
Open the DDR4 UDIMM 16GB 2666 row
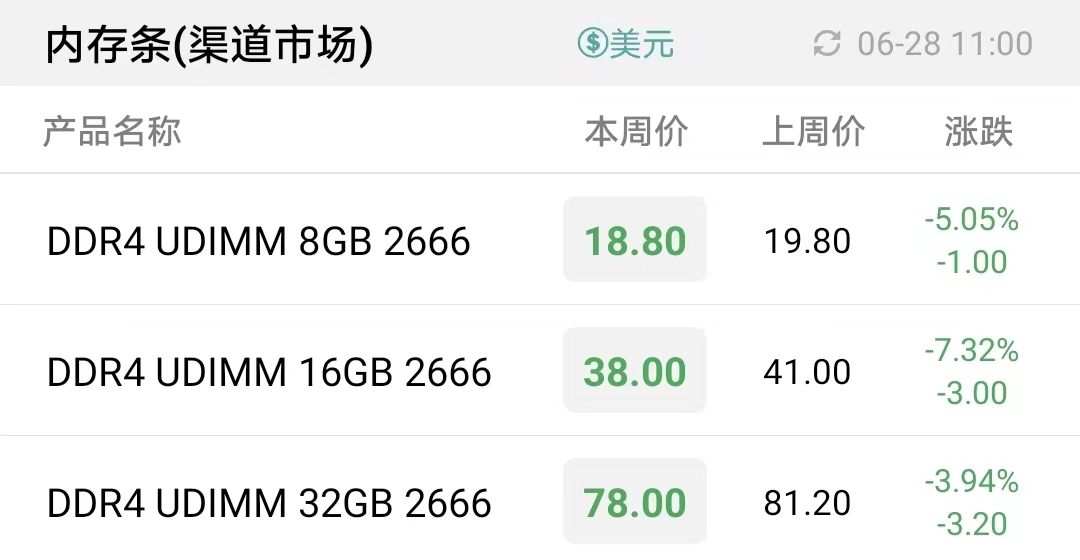point(540,370)
